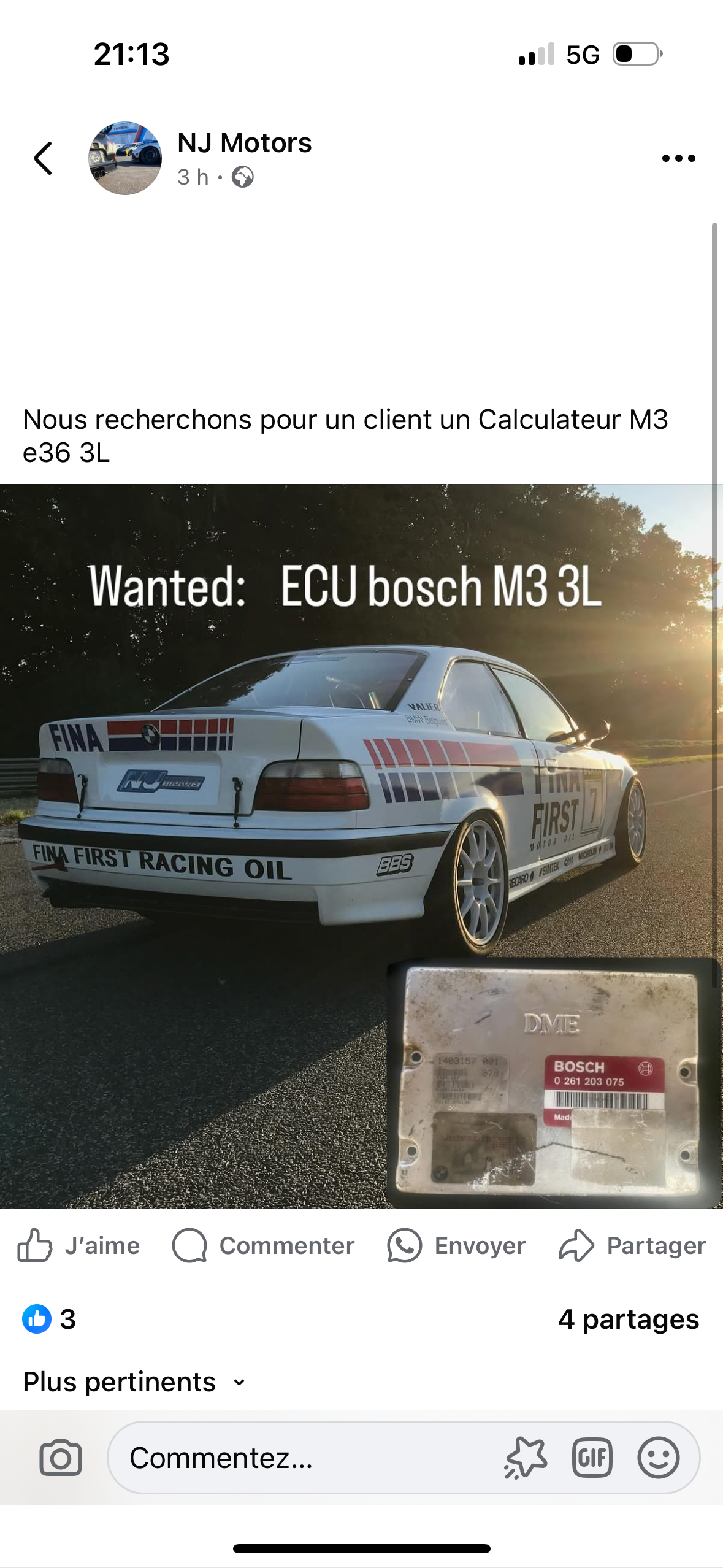Open the GIF picker
The width and height of the screenshot is (723, 1568).
[592, 1458]
